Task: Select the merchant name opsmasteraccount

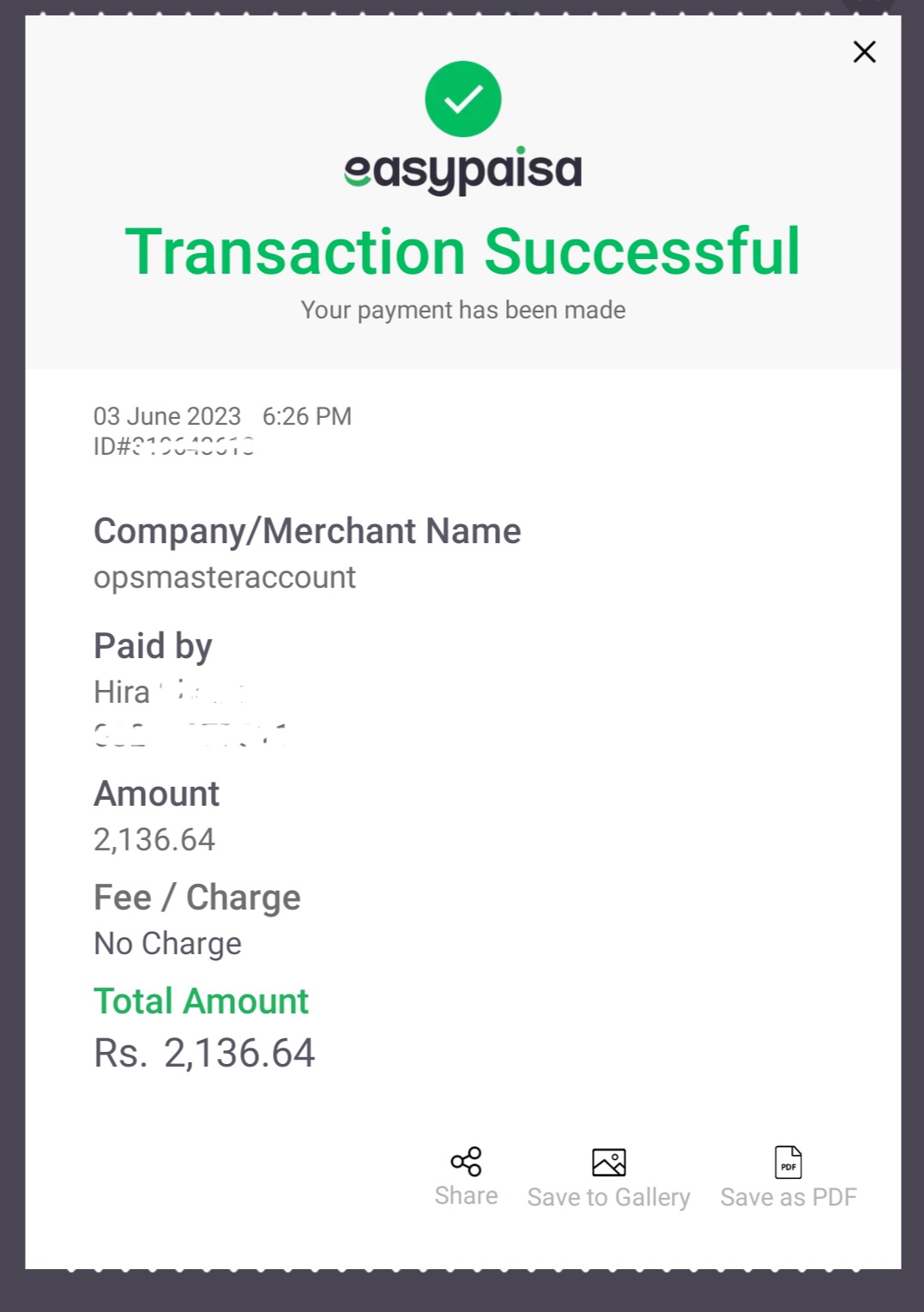Action: (225, 577)
